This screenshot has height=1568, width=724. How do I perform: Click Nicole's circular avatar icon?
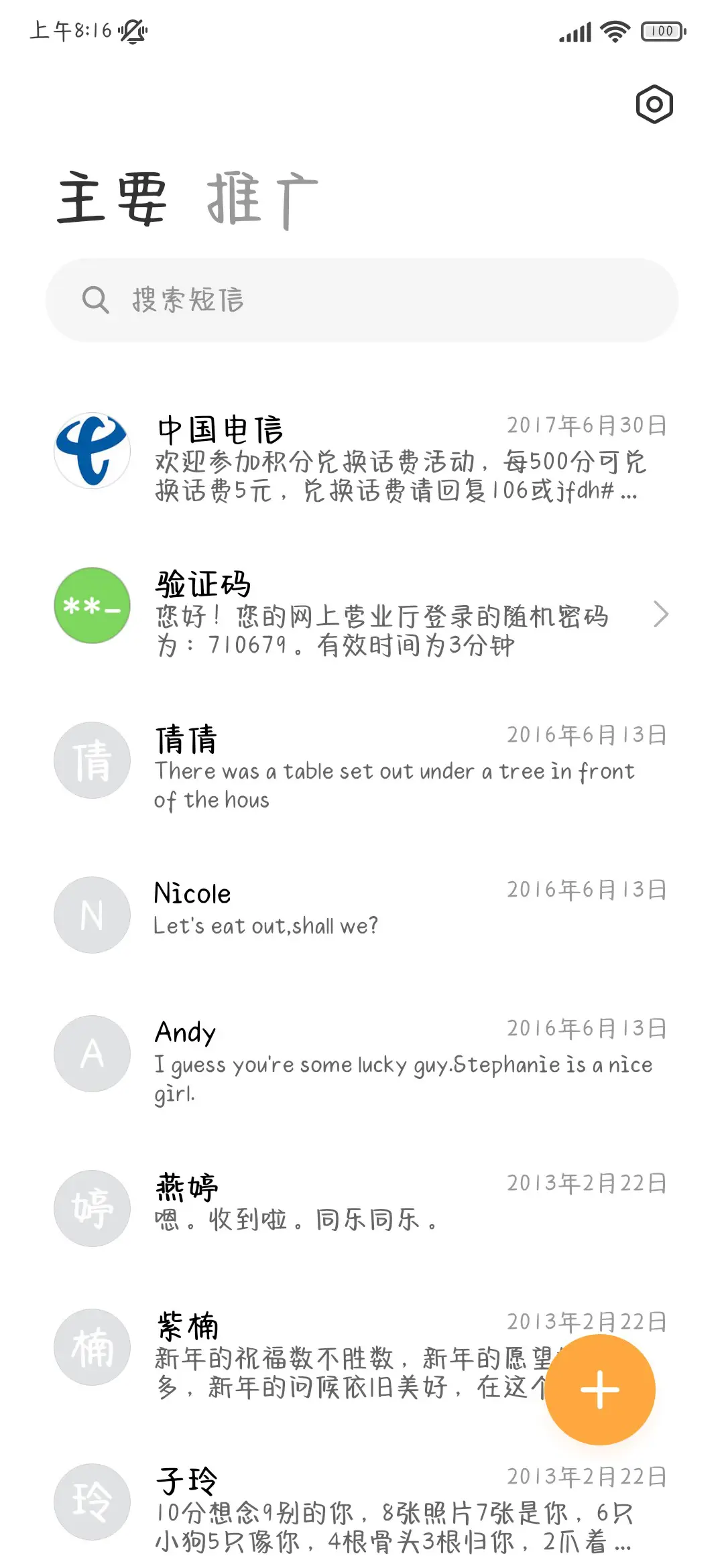tap(92, 915)
